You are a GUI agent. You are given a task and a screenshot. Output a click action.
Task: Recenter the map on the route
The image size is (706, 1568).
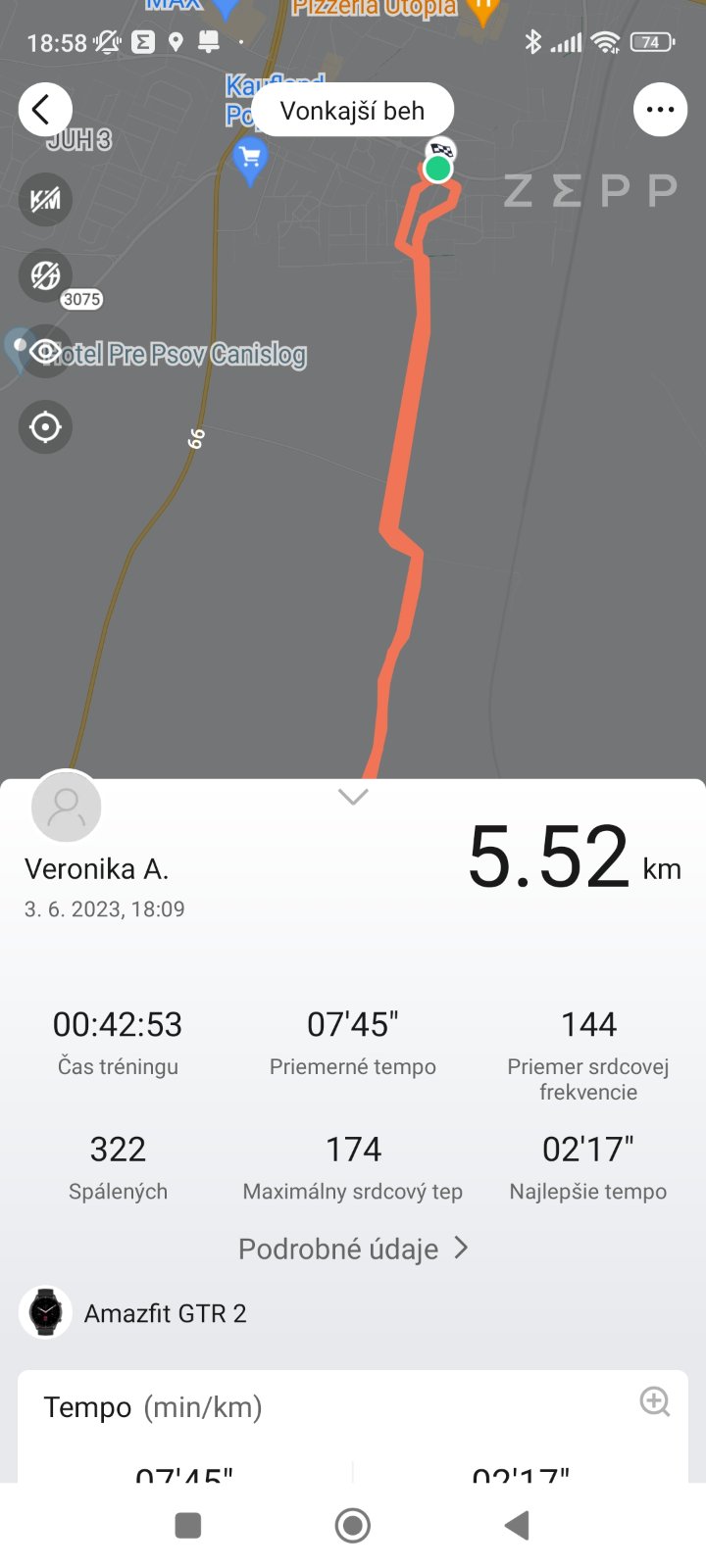45,427
